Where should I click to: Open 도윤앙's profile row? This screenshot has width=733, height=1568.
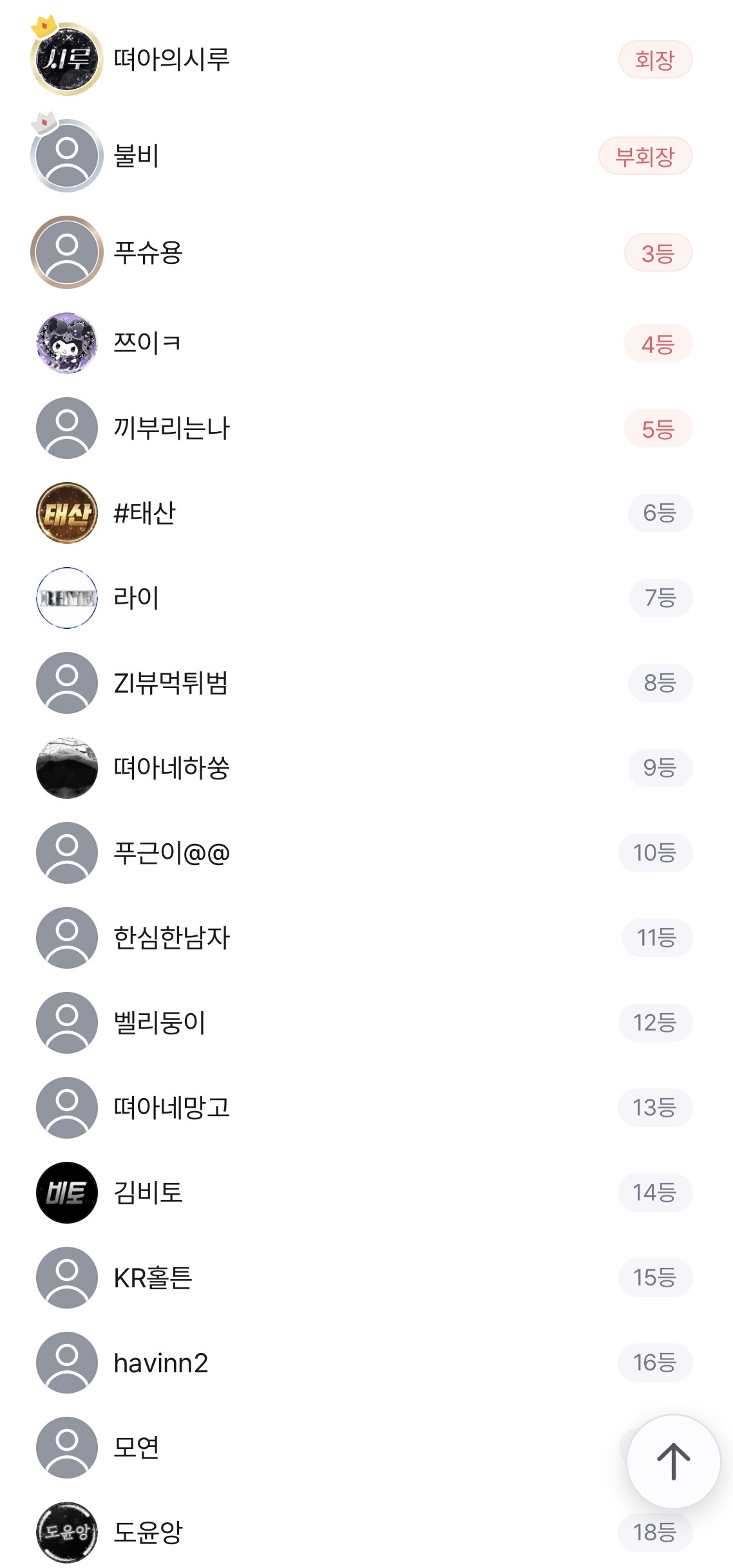coord(148,1533)
